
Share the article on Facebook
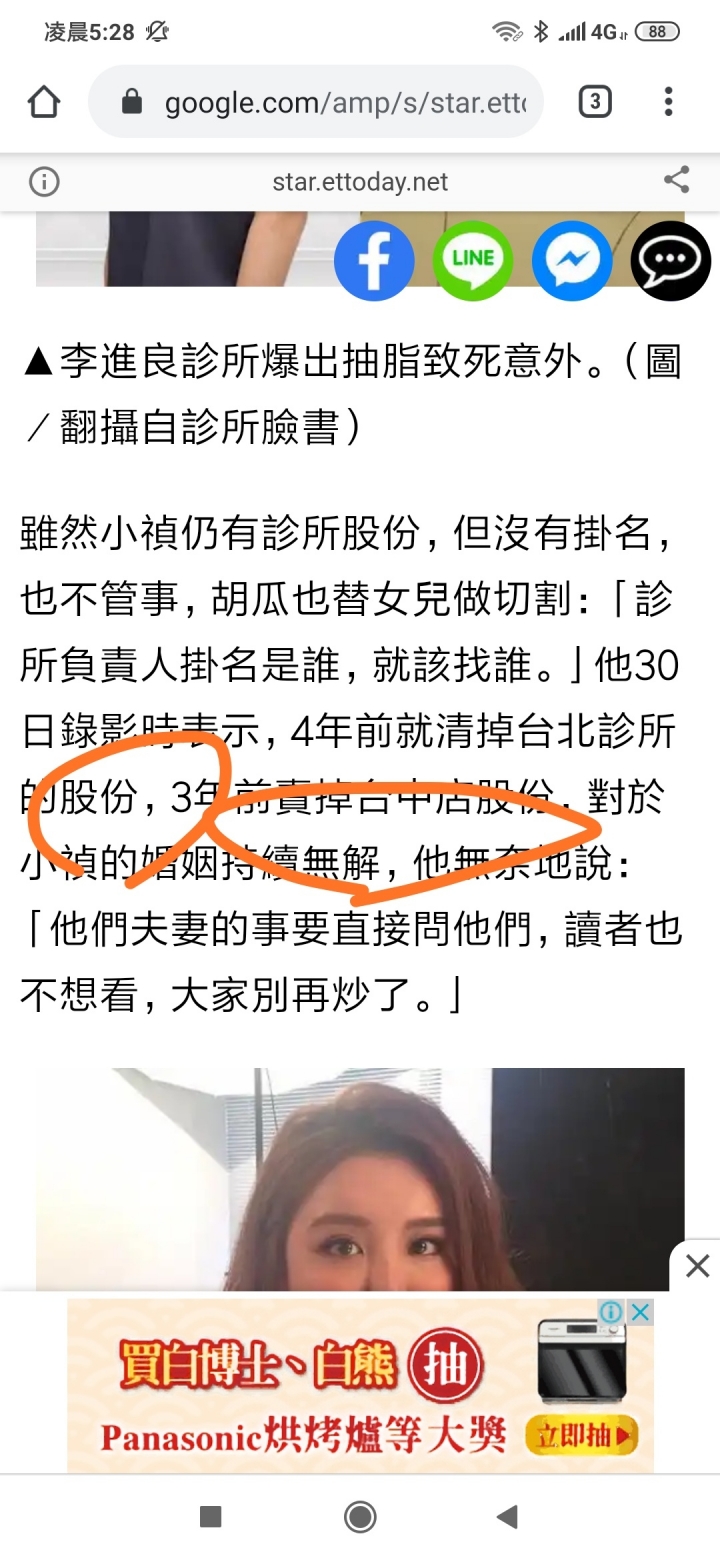tap(373, 260)
